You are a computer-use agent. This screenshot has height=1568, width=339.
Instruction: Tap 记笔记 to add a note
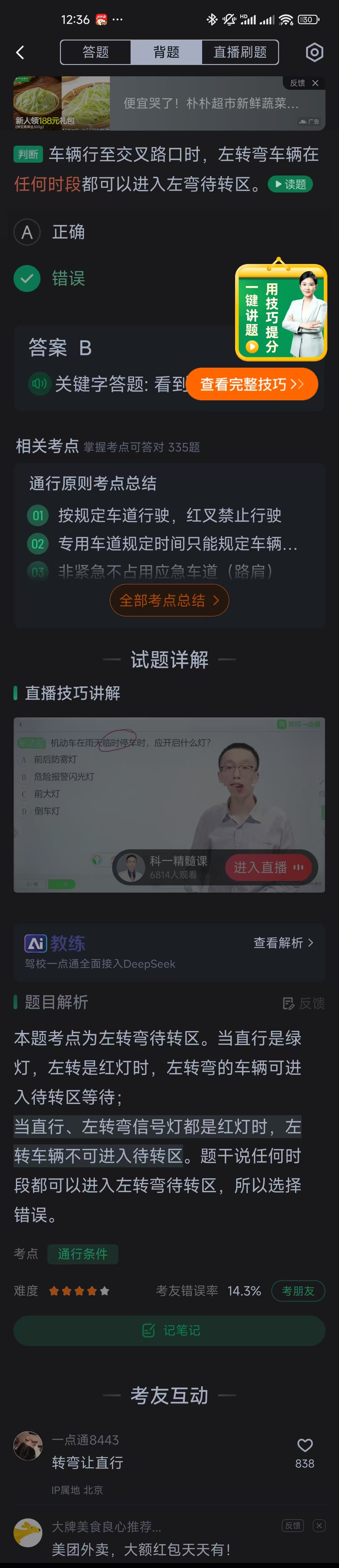[x=169, y=1331]
